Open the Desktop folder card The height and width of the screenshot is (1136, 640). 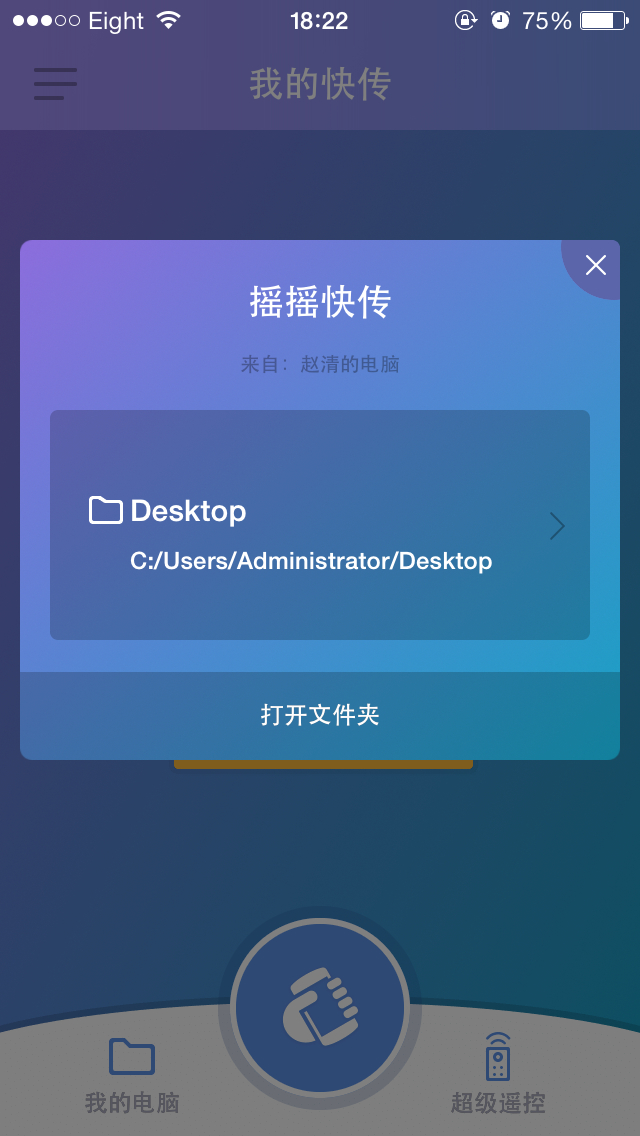pyautogui.click(x=320, y=525)
